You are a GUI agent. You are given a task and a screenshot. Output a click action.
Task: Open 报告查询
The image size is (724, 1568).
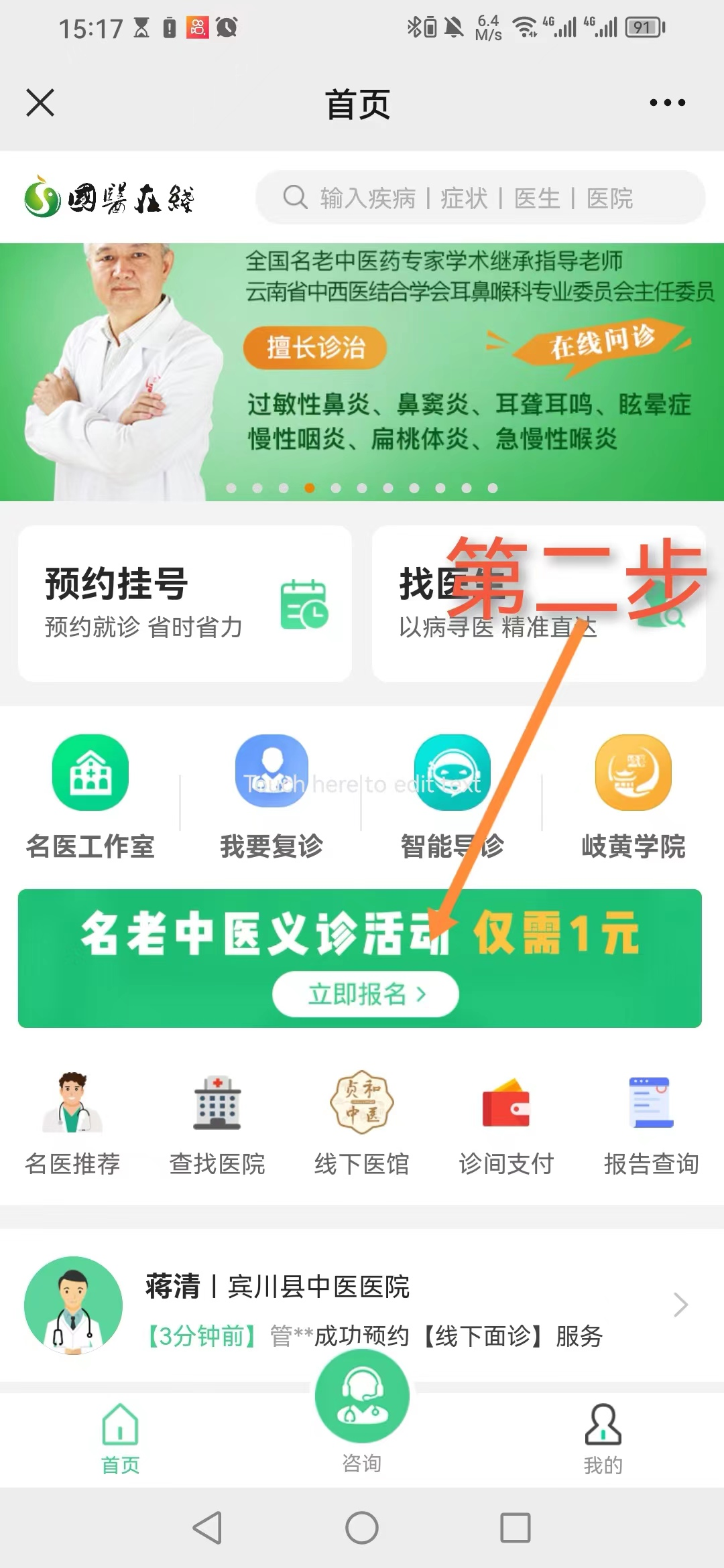click(651, 1122)
